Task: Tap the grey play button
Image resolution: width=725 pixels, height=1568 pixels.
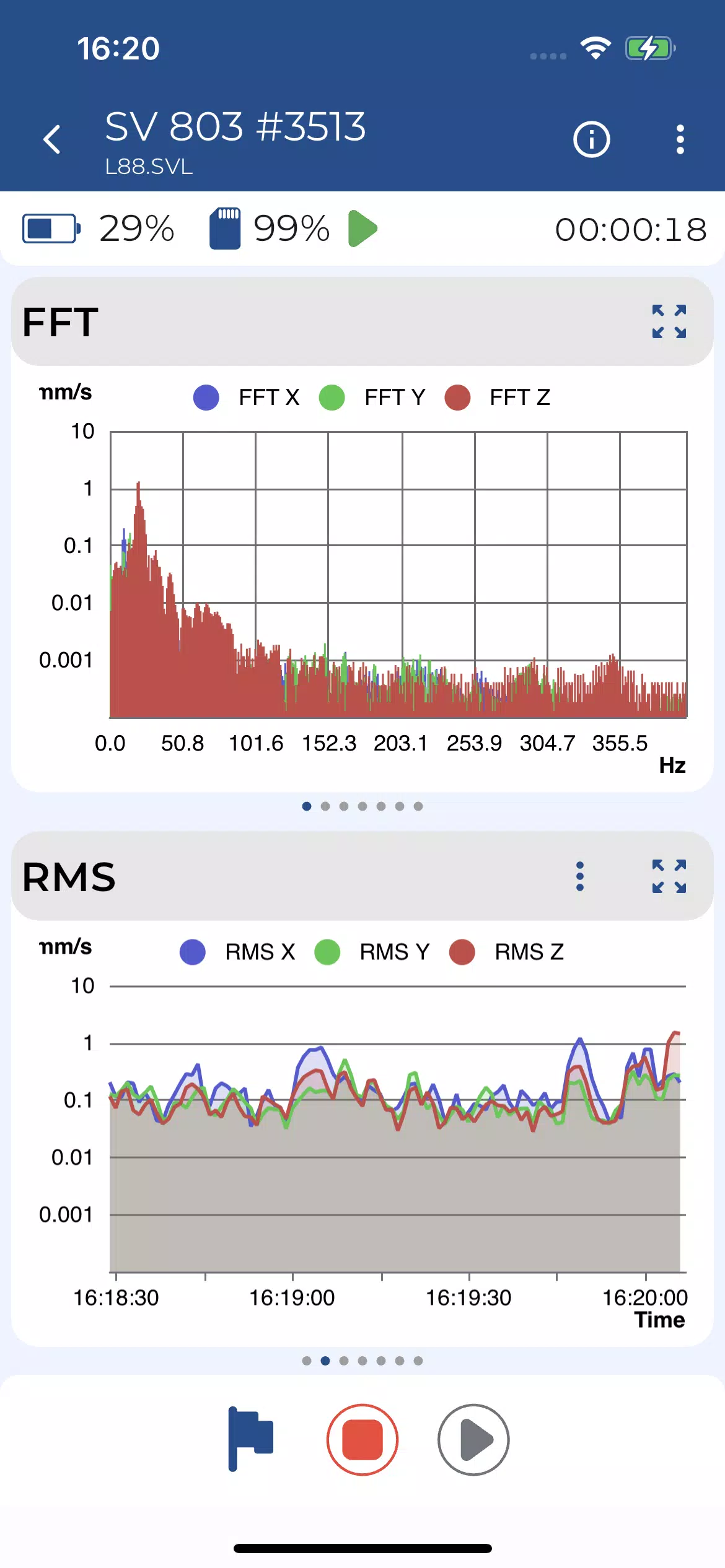Action: (473, 1439)
